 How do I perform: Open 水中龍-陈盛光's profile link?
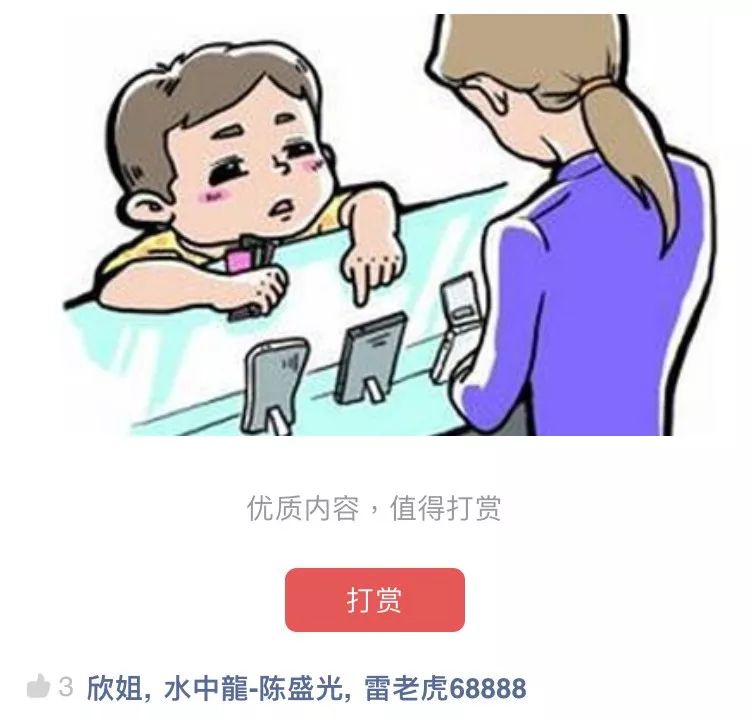pyautogui.click(x=251, y=688)
